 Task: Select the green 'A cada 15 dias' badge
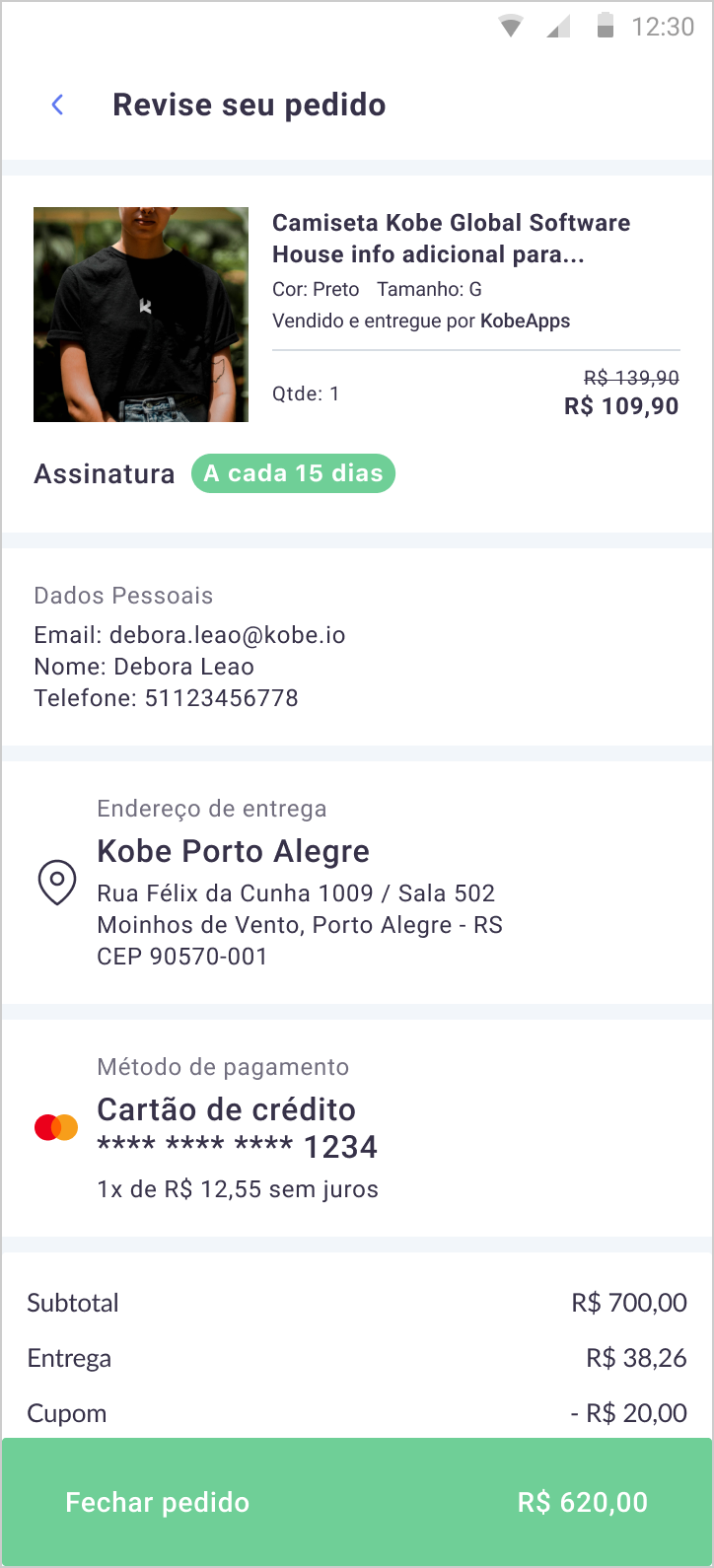(293, 473)
